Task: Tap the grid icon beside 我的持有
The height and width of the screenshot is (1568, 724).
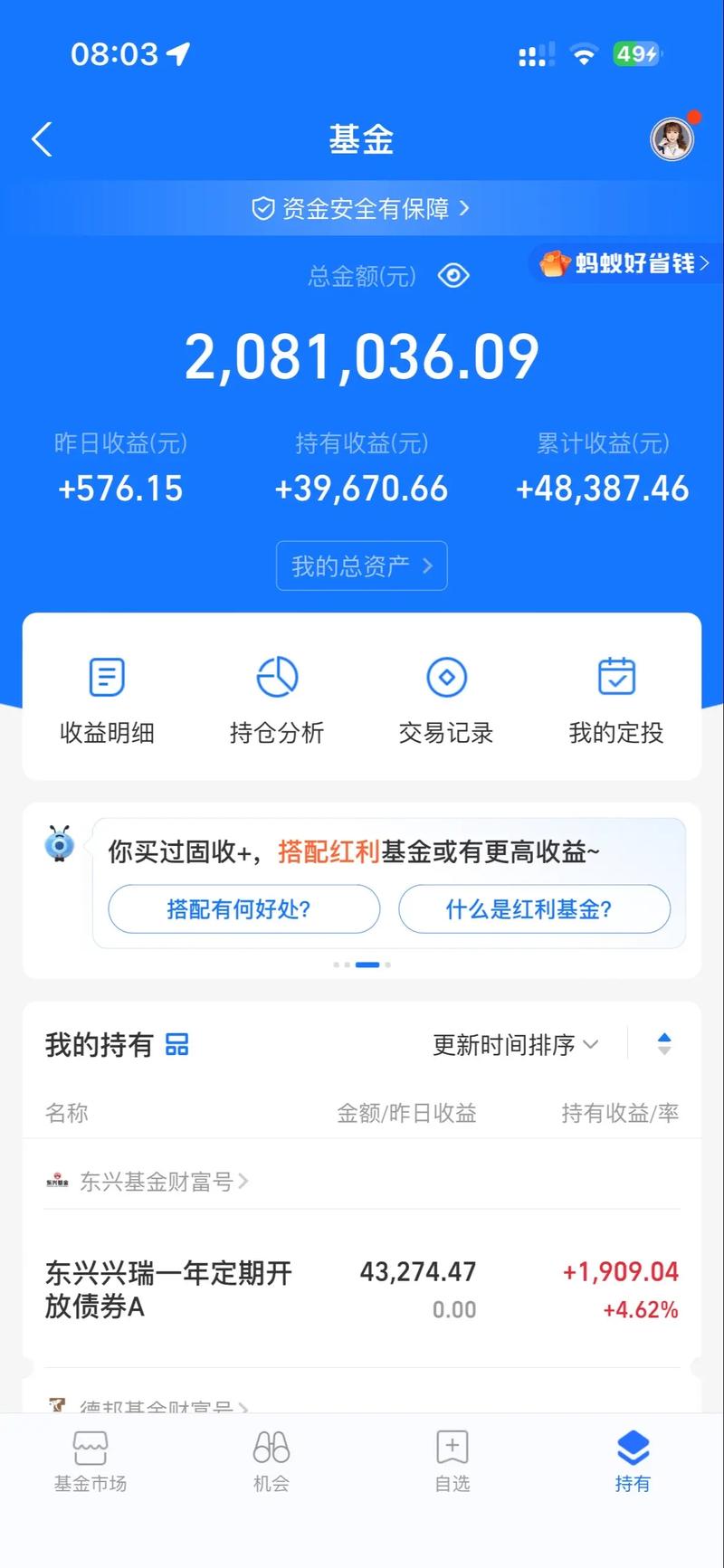Action: [x=177, y=1043]
